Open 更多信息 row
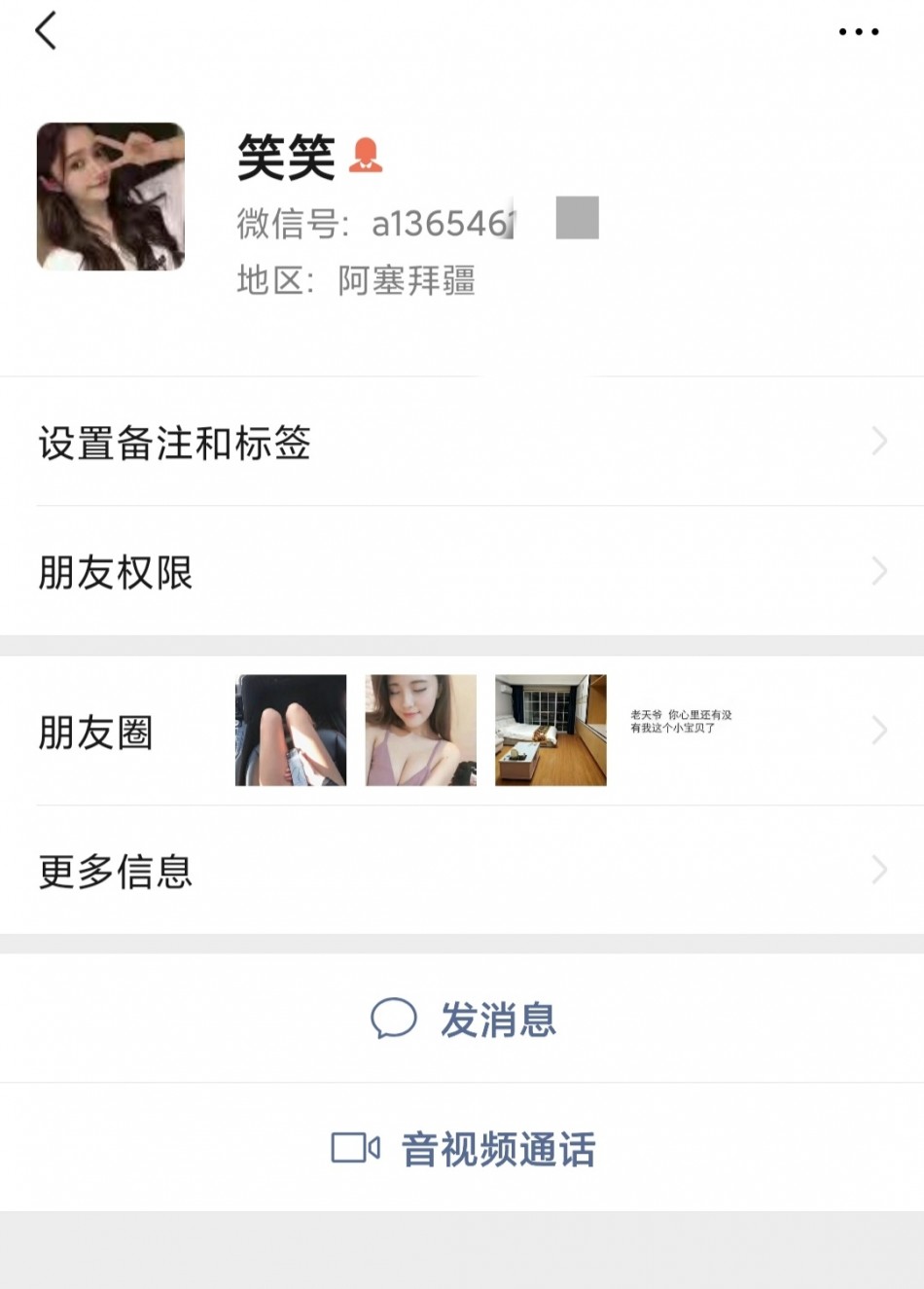This screenshot has height=1289, width=924. (462, 871)
